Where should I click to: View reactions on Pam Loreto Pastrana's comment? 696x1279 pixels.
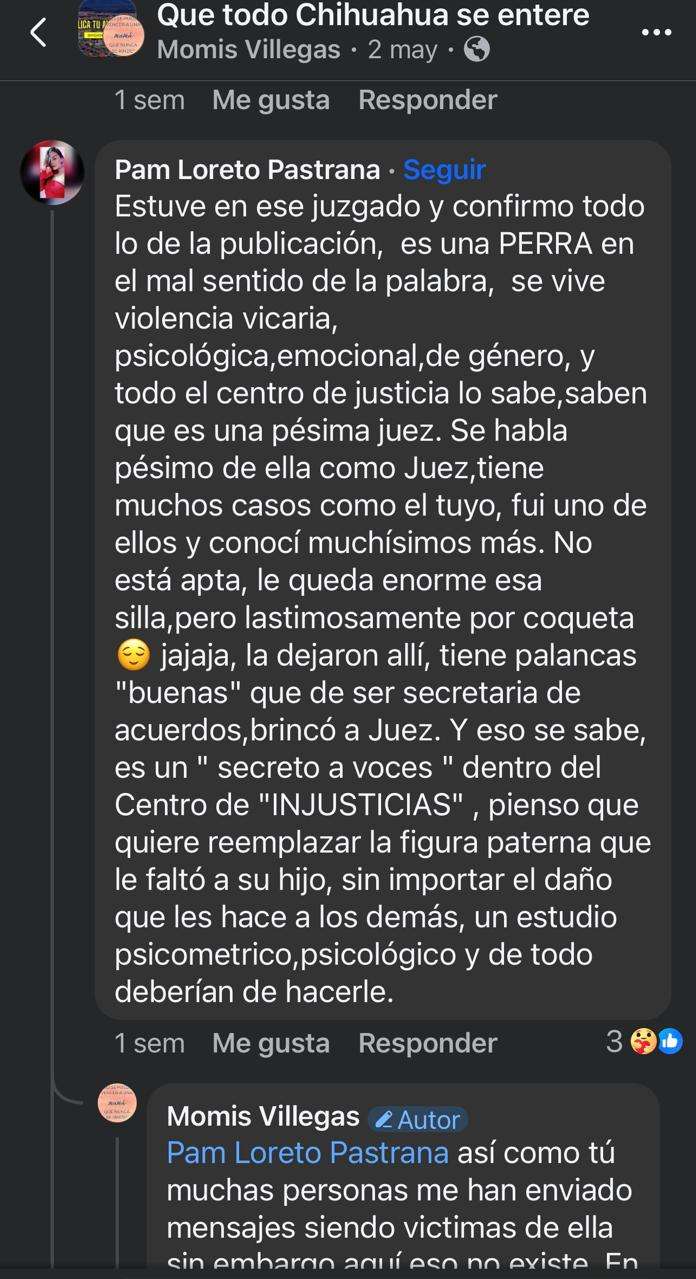[645, 1042]
